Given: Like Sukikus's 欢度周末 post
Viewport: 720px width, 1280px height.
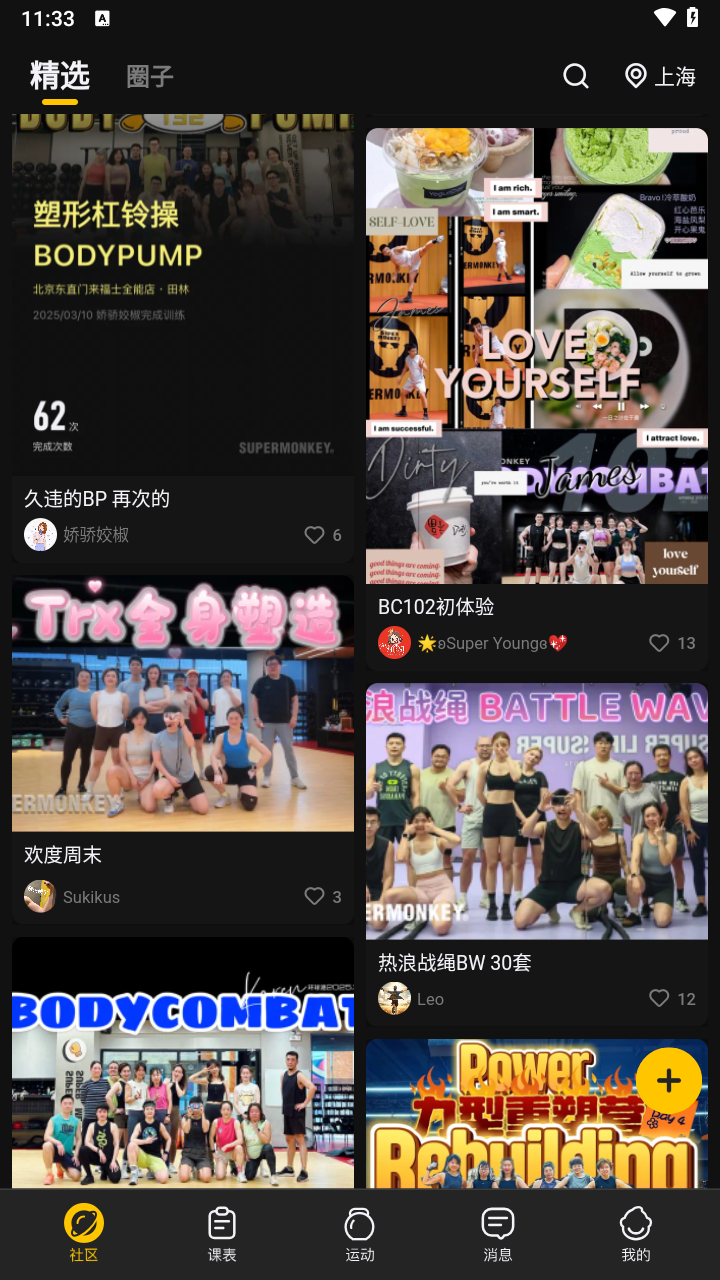Looking at the screenshot, I should pos(315,897).
